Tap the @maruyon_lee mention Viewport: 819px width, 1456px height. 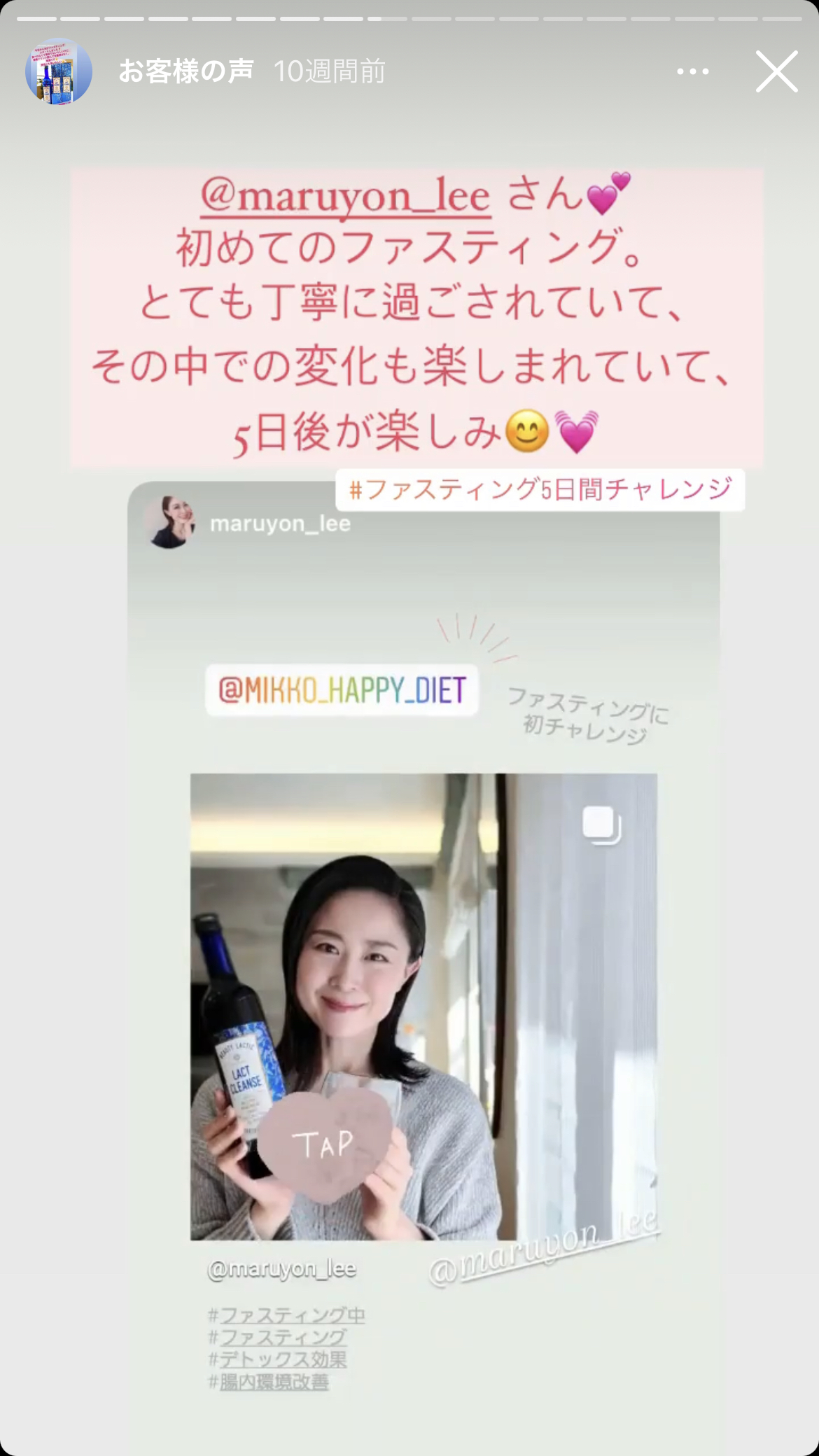click(345, 196)
